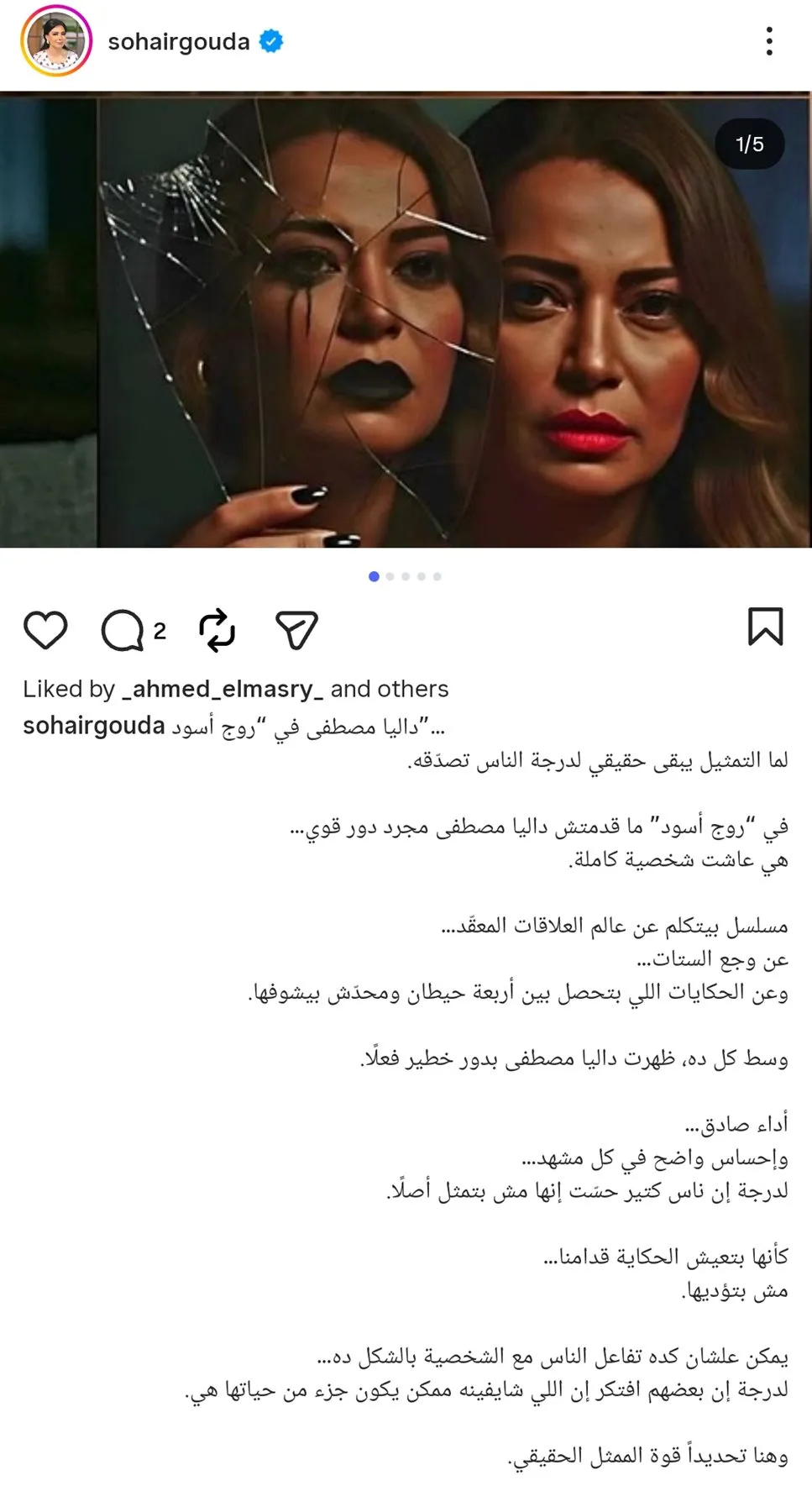Save this post to your bookmarks

tap(765, 627)
